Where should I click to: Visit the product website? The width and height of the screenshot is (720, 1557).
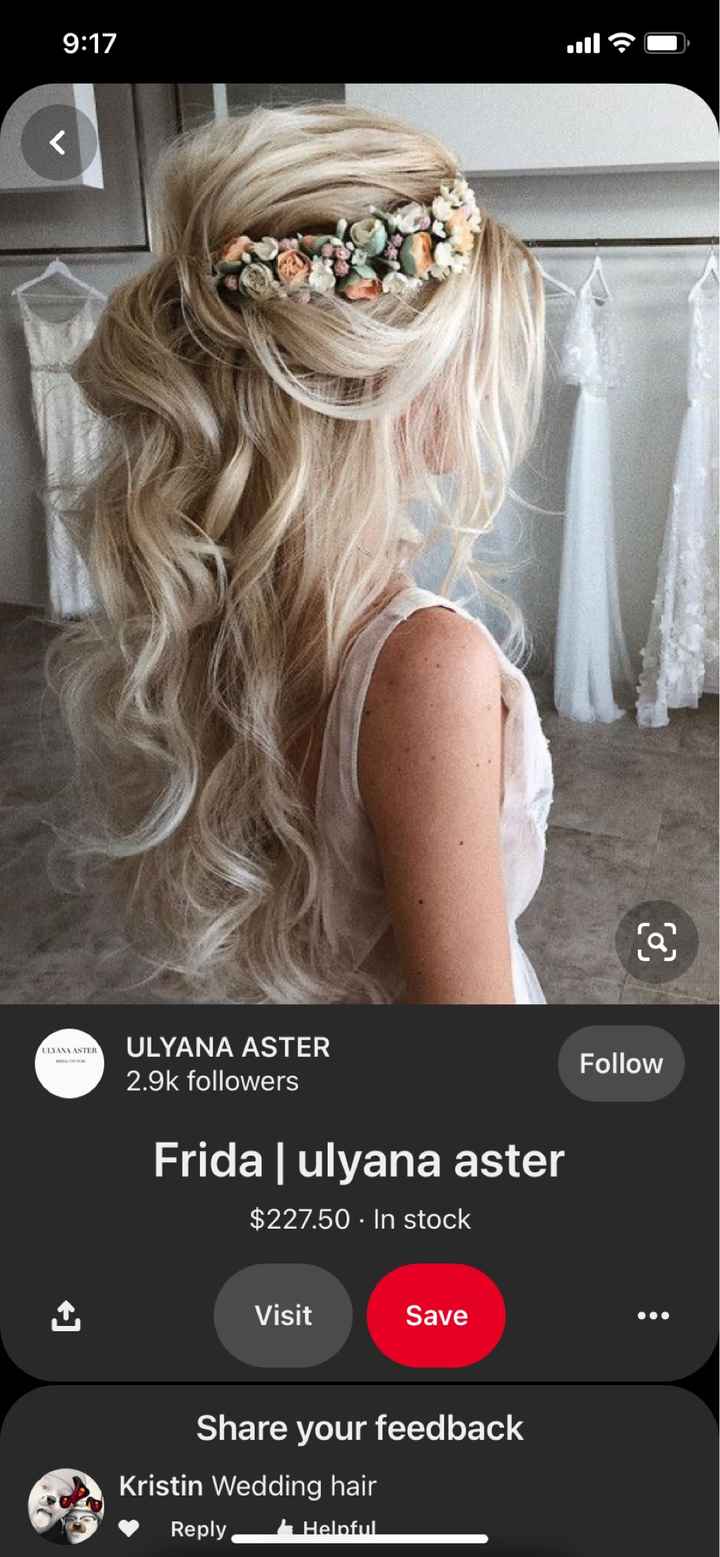coord(283,1315)
